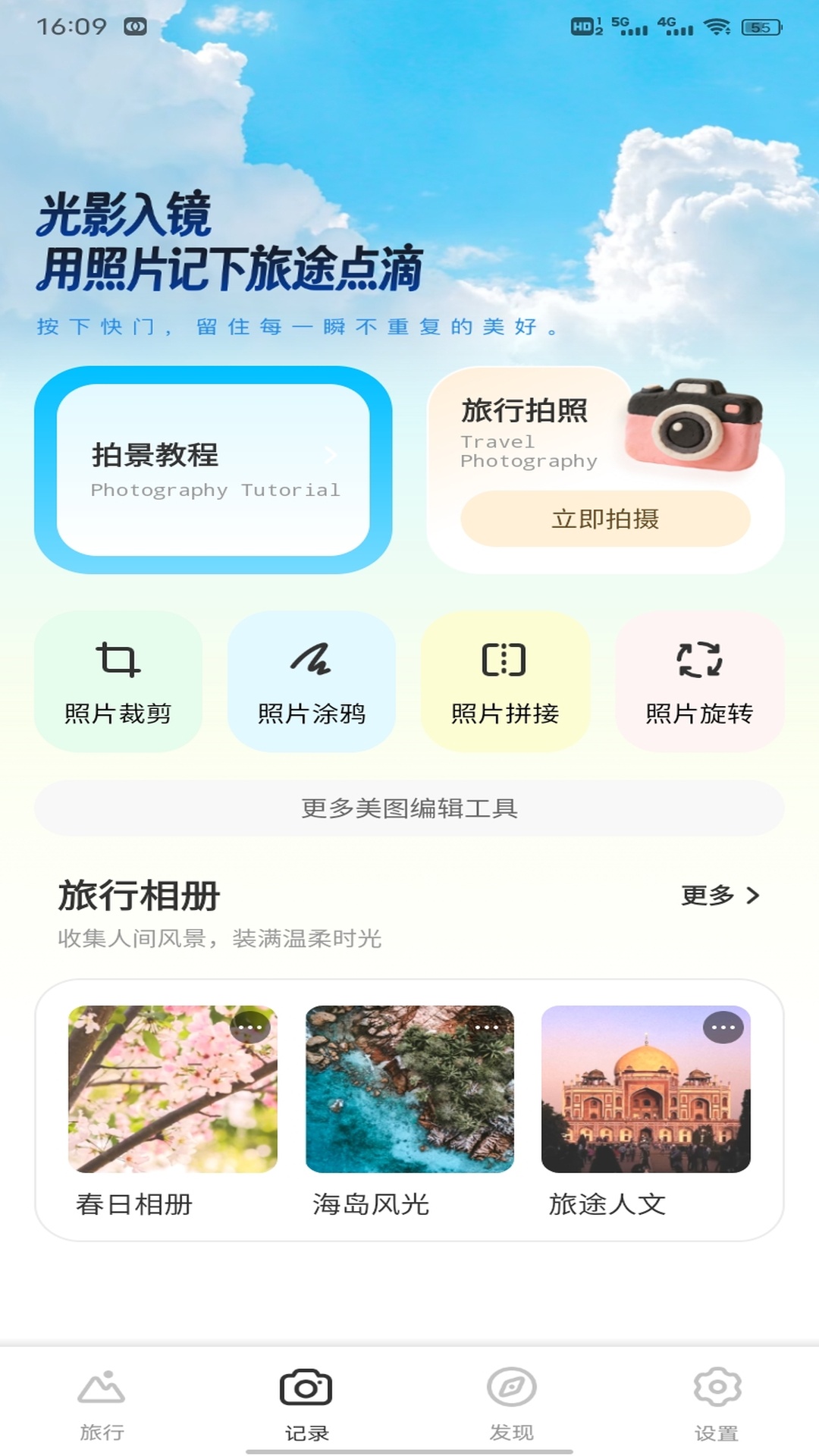This screenshot has height=1456, width=819.
Task: Open the 照片旋转 rotate tool
Action: click(x=699, y=681)
